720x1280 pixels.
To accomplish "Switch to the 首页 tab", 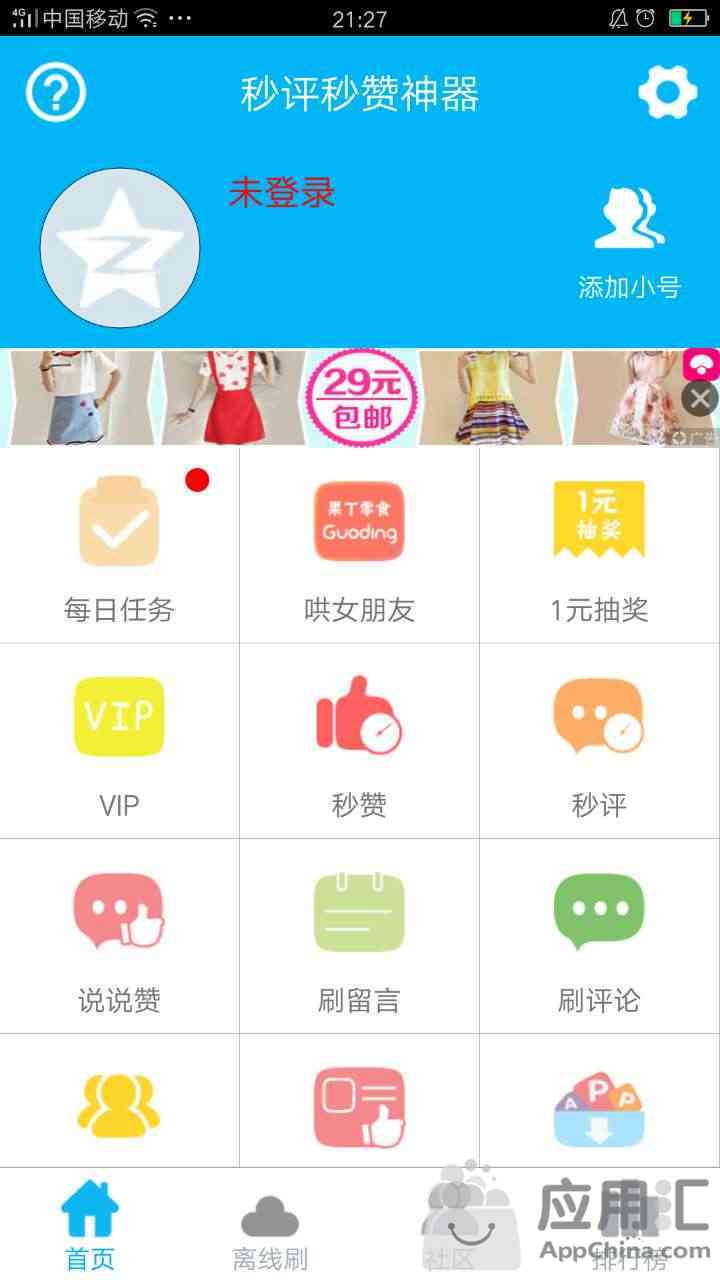I will coord(90,1225).
